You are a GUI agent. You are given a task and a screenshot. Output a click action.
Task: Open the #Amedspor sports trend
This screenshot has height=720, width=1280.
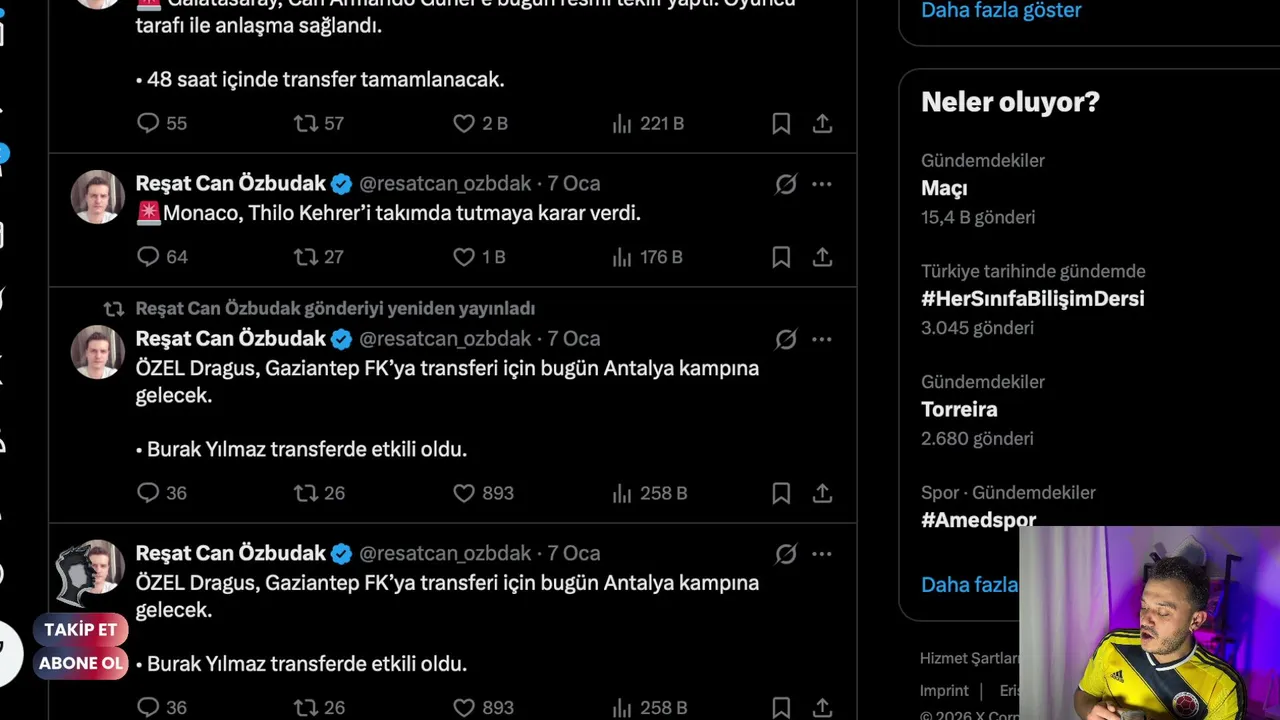[x=978, y=519]
